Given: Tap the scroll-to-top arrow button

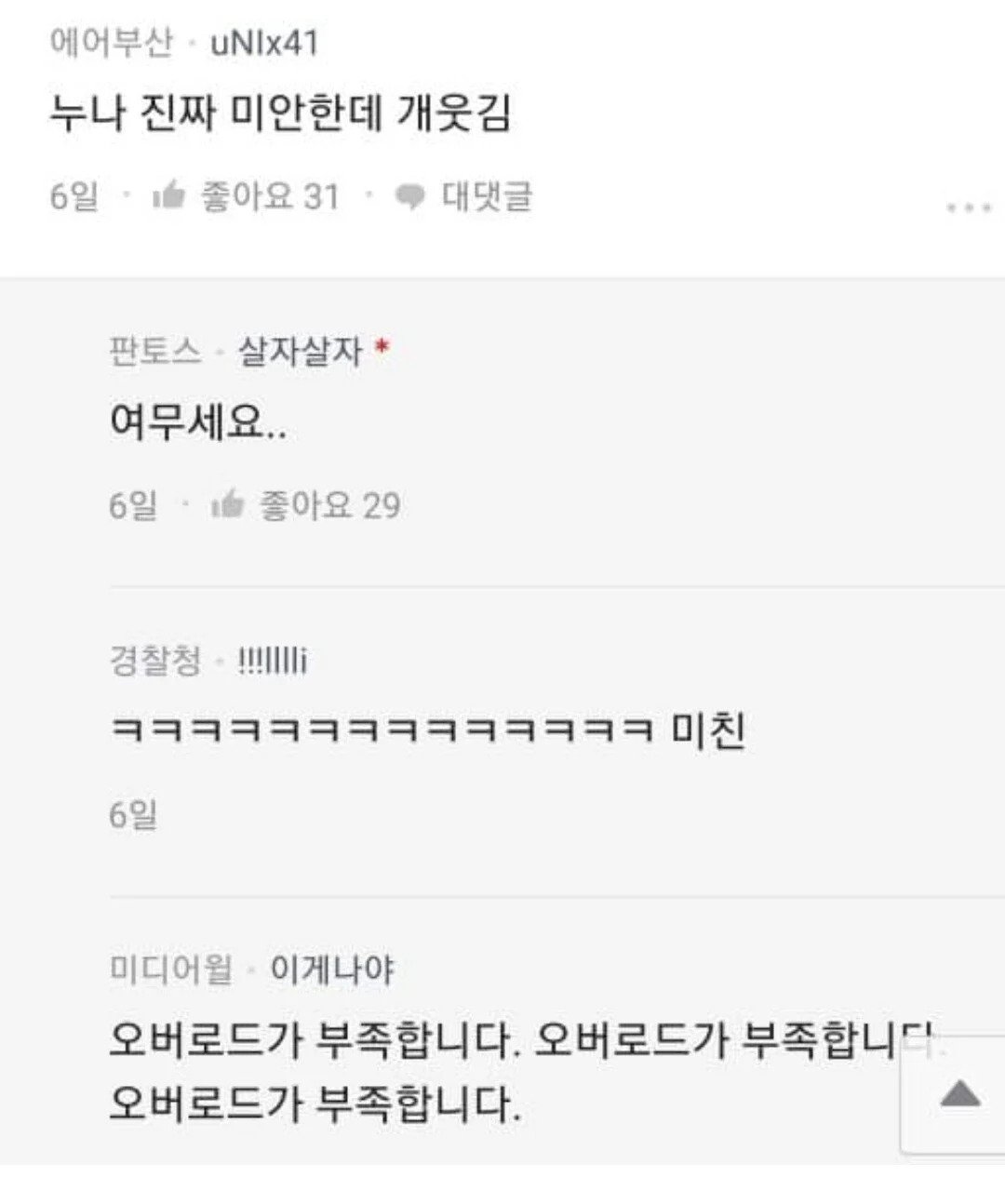Looking at the screenshot, I should (x=959, y=1094).
